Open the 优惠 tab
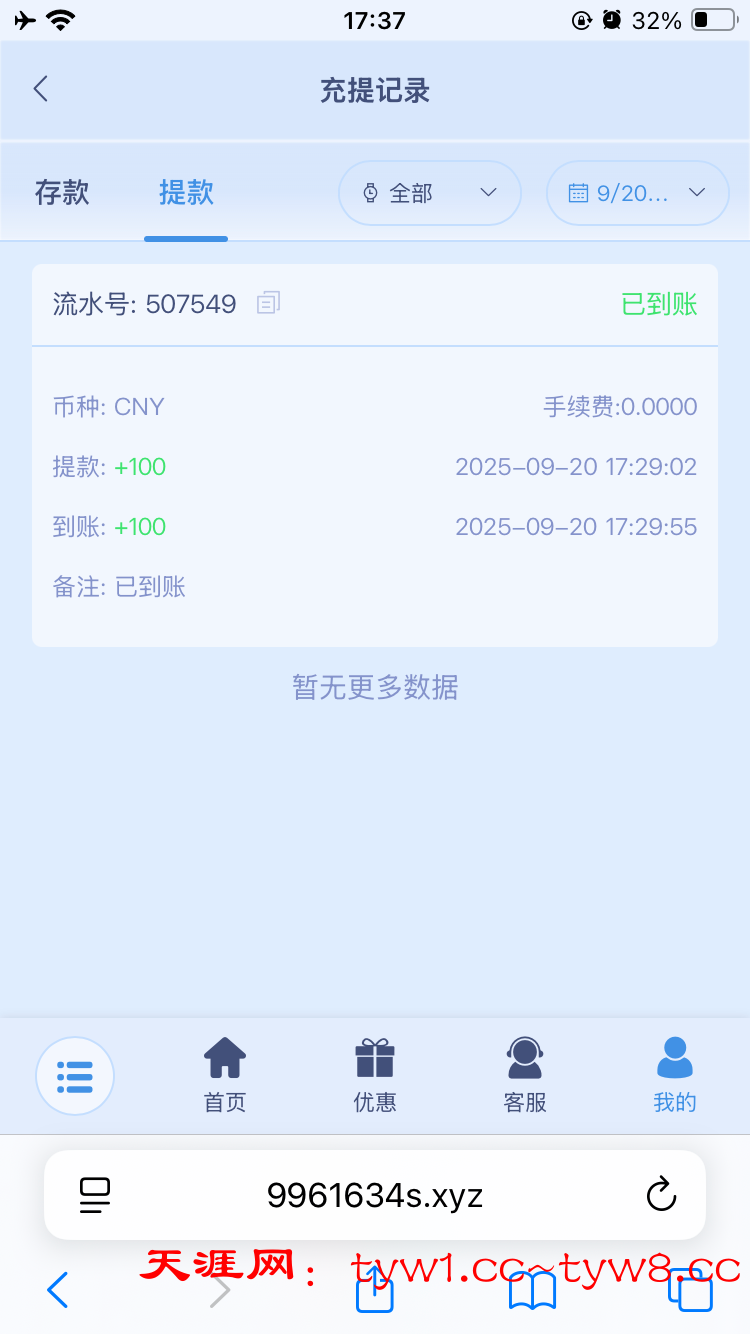 [375, 1076]
